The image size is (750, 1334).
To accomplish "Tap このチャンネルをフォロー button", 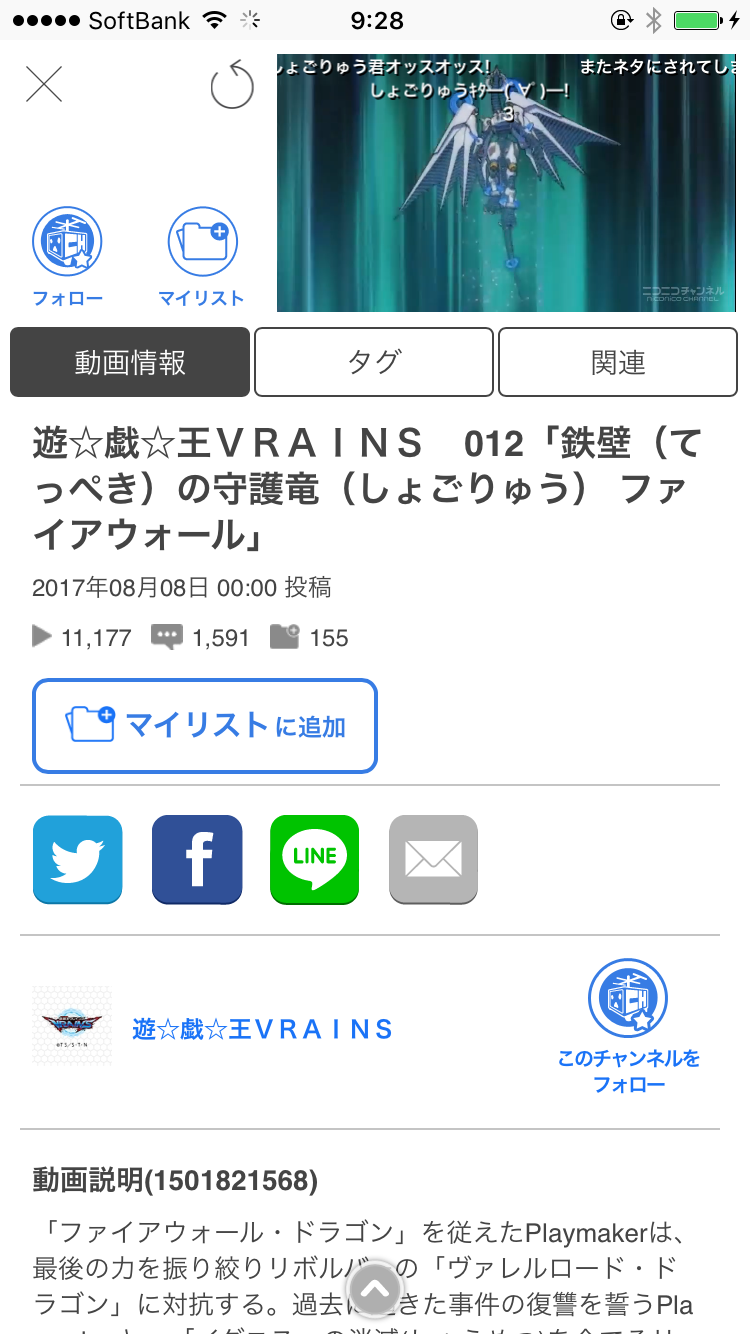I will click(x=628, y=1027).
